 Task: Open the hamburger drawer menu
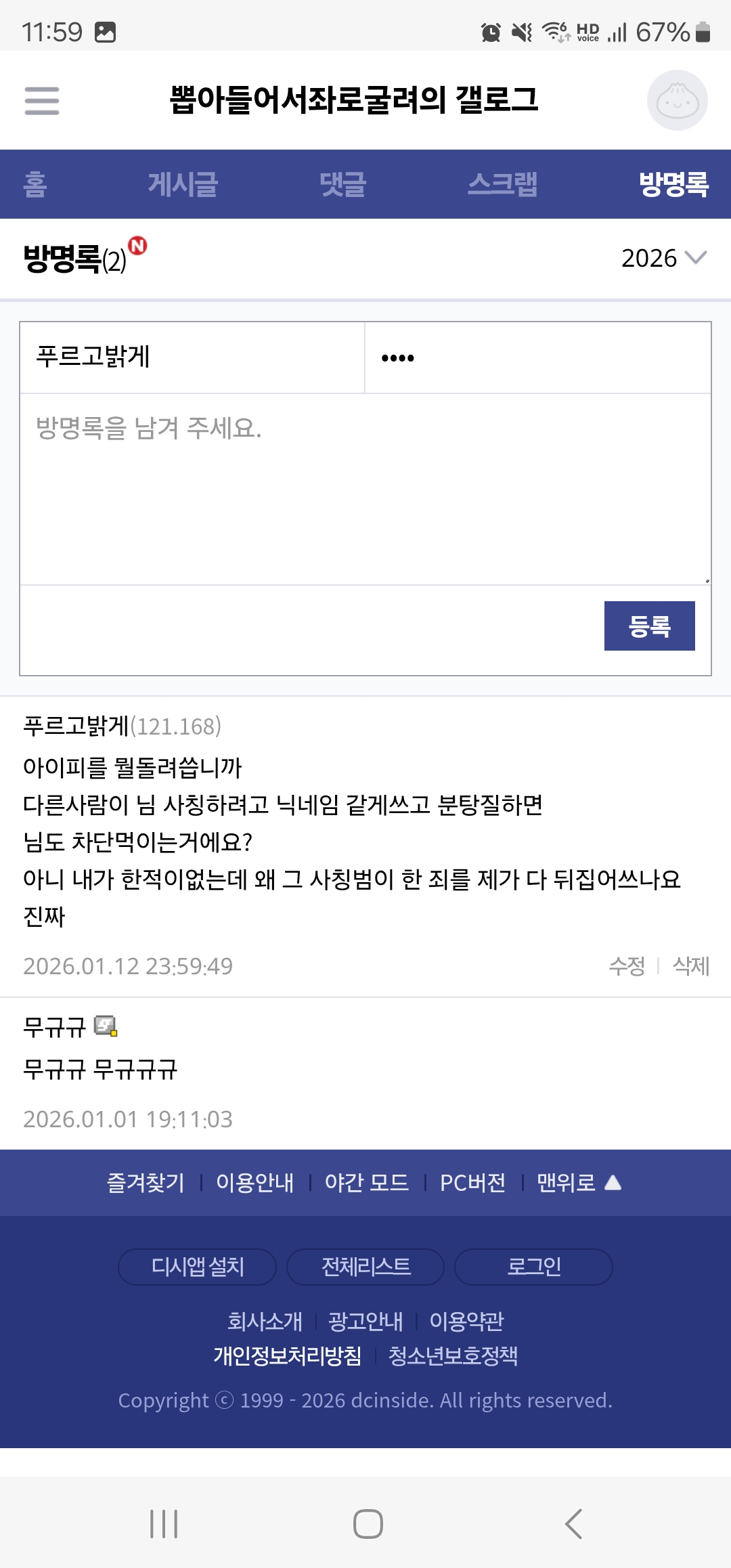coord(42,101)
